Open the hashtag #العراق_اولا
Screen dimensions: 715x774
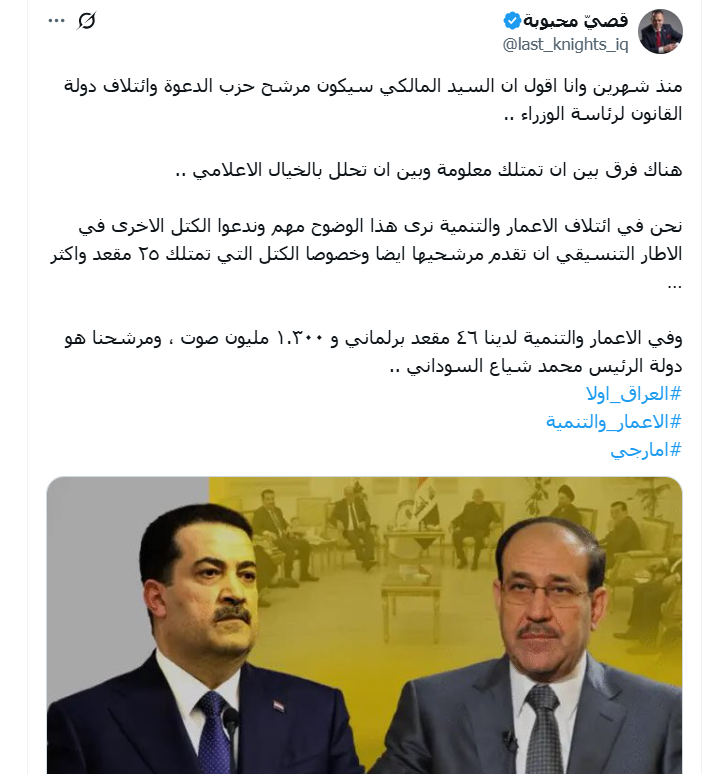coord(634,393)
